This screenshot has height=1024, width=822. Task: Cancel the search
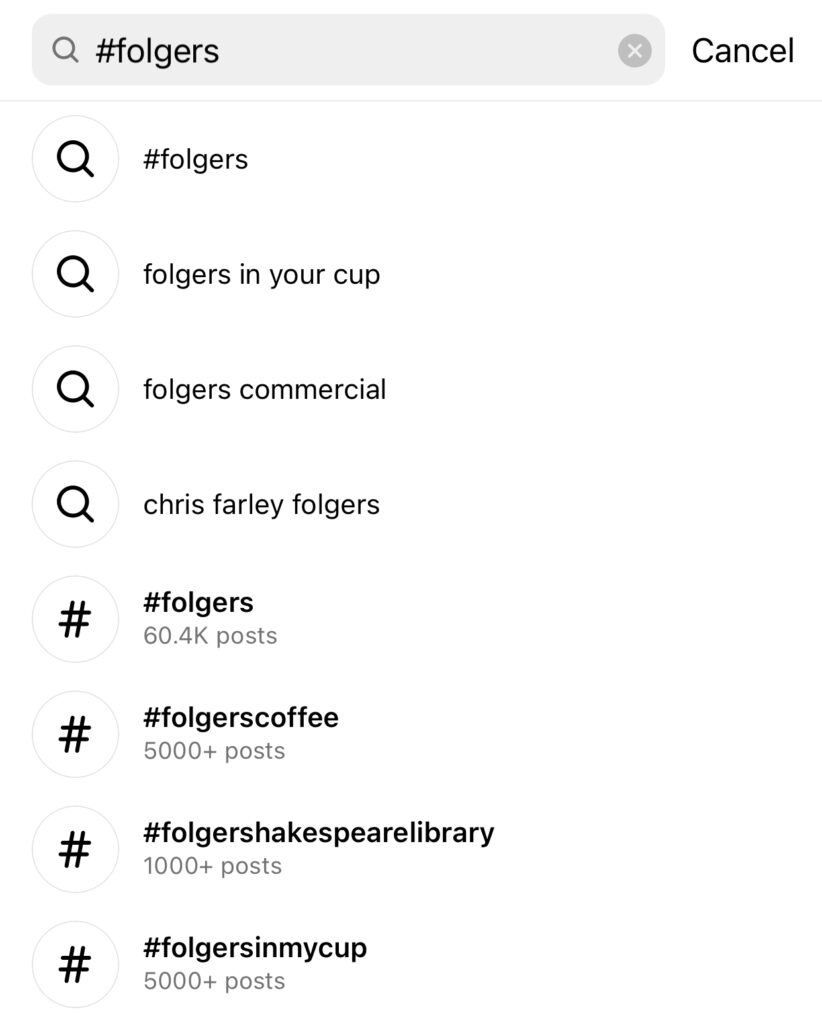[742, 50]
